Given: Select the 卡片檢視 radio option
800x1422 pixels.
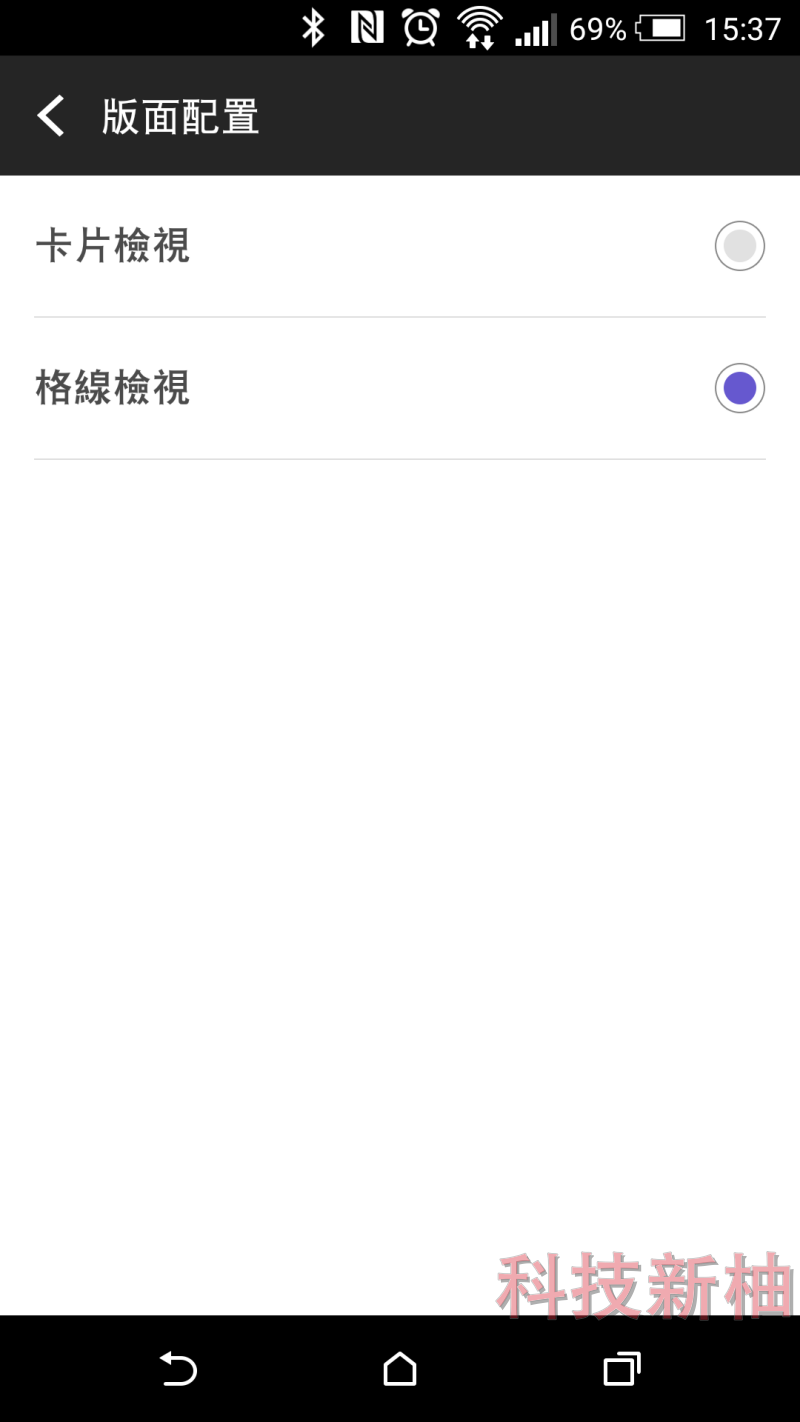Looking at the screenshot, I should [739, 247].
